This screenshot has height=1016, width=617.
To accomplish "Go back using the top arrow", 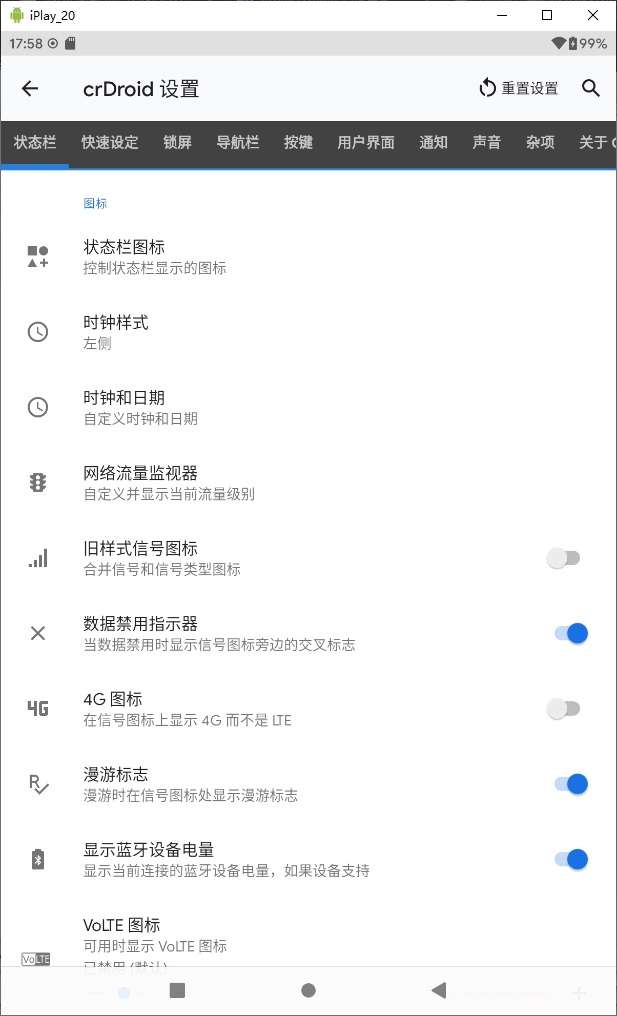I will pos(30,88).
